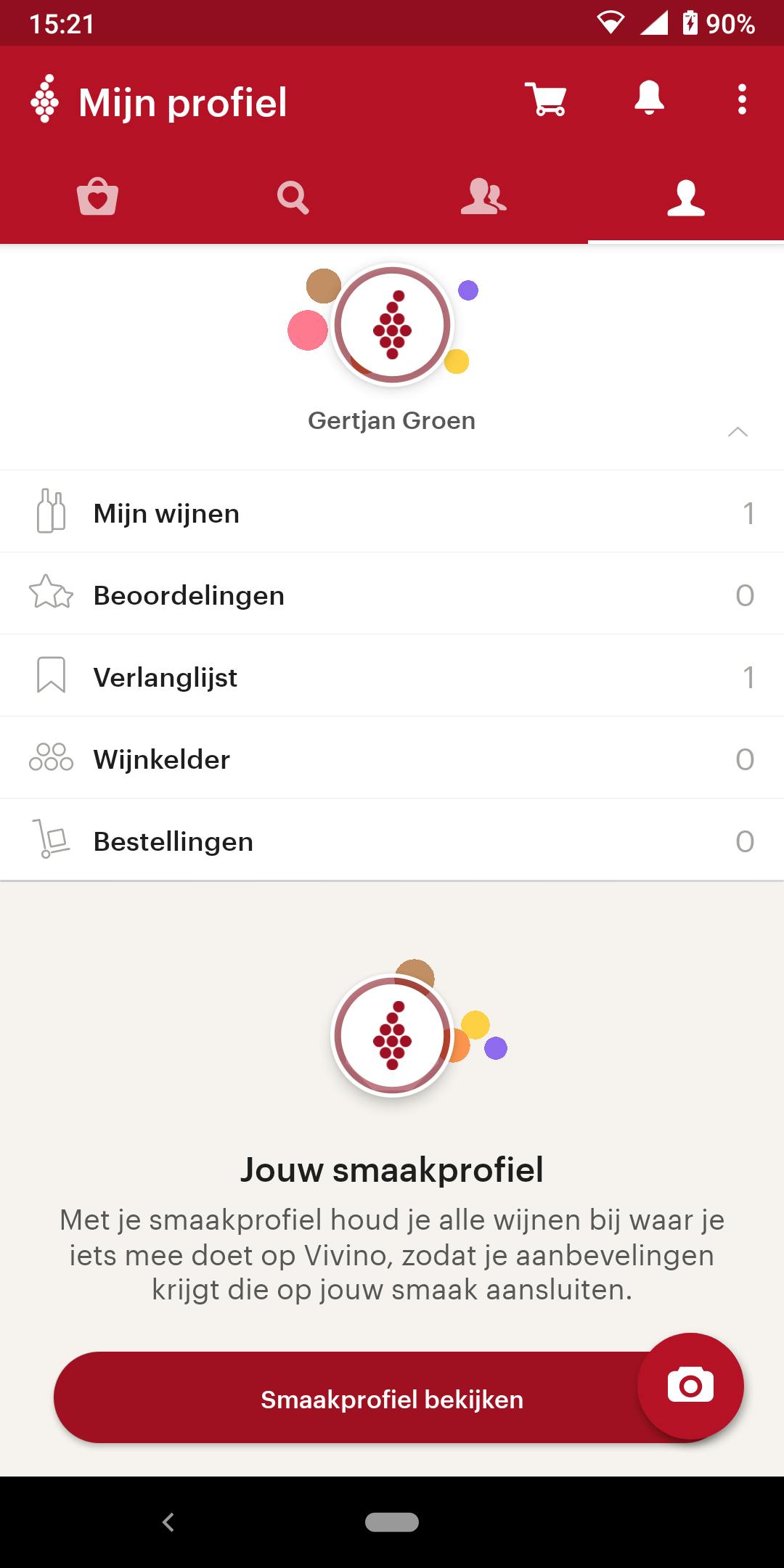This screenshot has height=1568, width=784.
Task: Tap the bookmark icon for Verlanglijst
Action: (x=51, y=676)
